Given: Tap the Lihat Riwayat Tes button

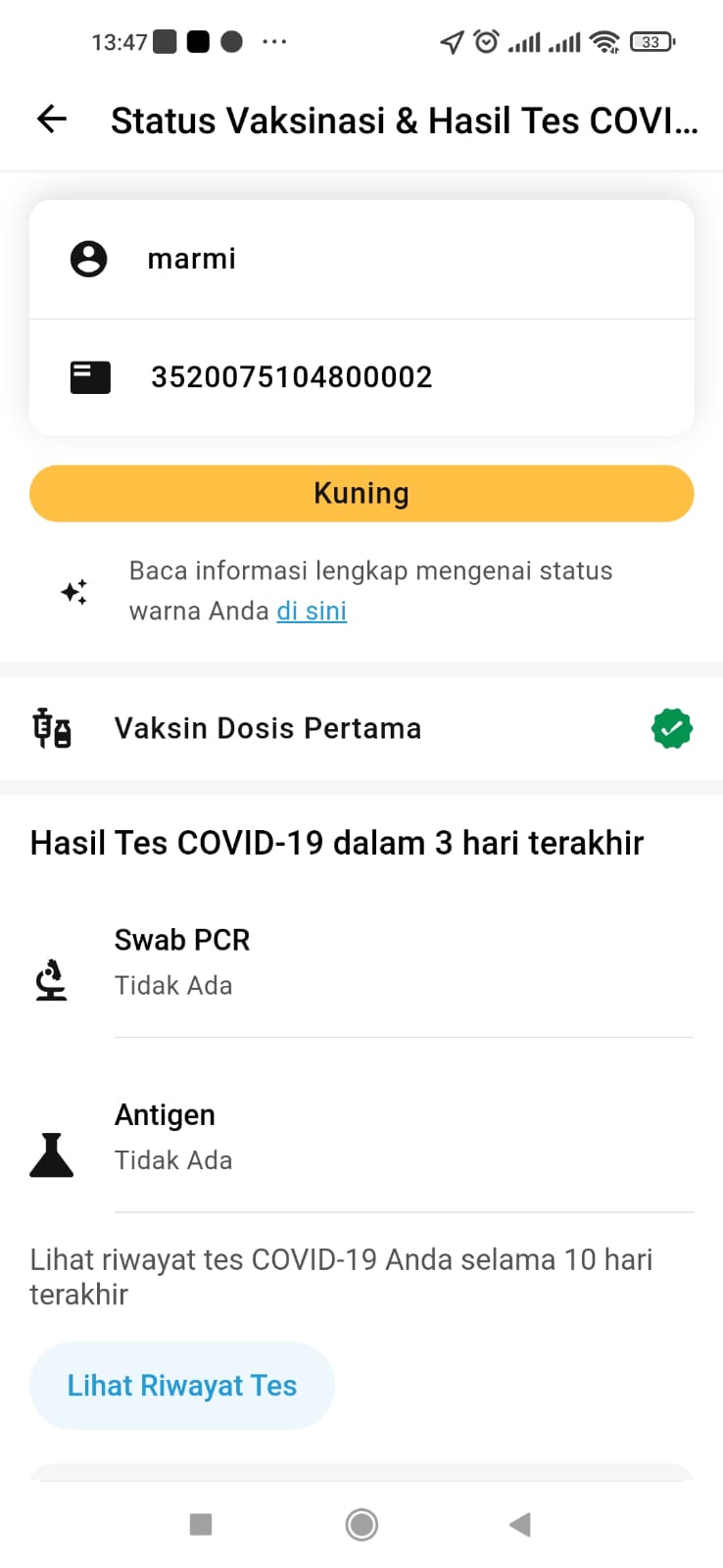Looking at the screenshot, I should [182, 1385].
